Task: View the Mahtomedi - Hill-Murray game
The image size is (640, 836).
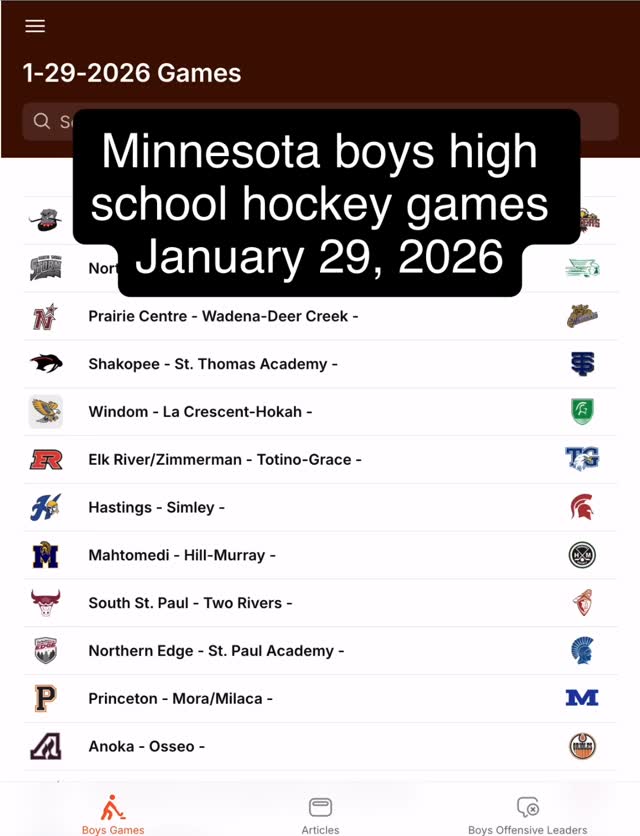Action: pos(320,555)
